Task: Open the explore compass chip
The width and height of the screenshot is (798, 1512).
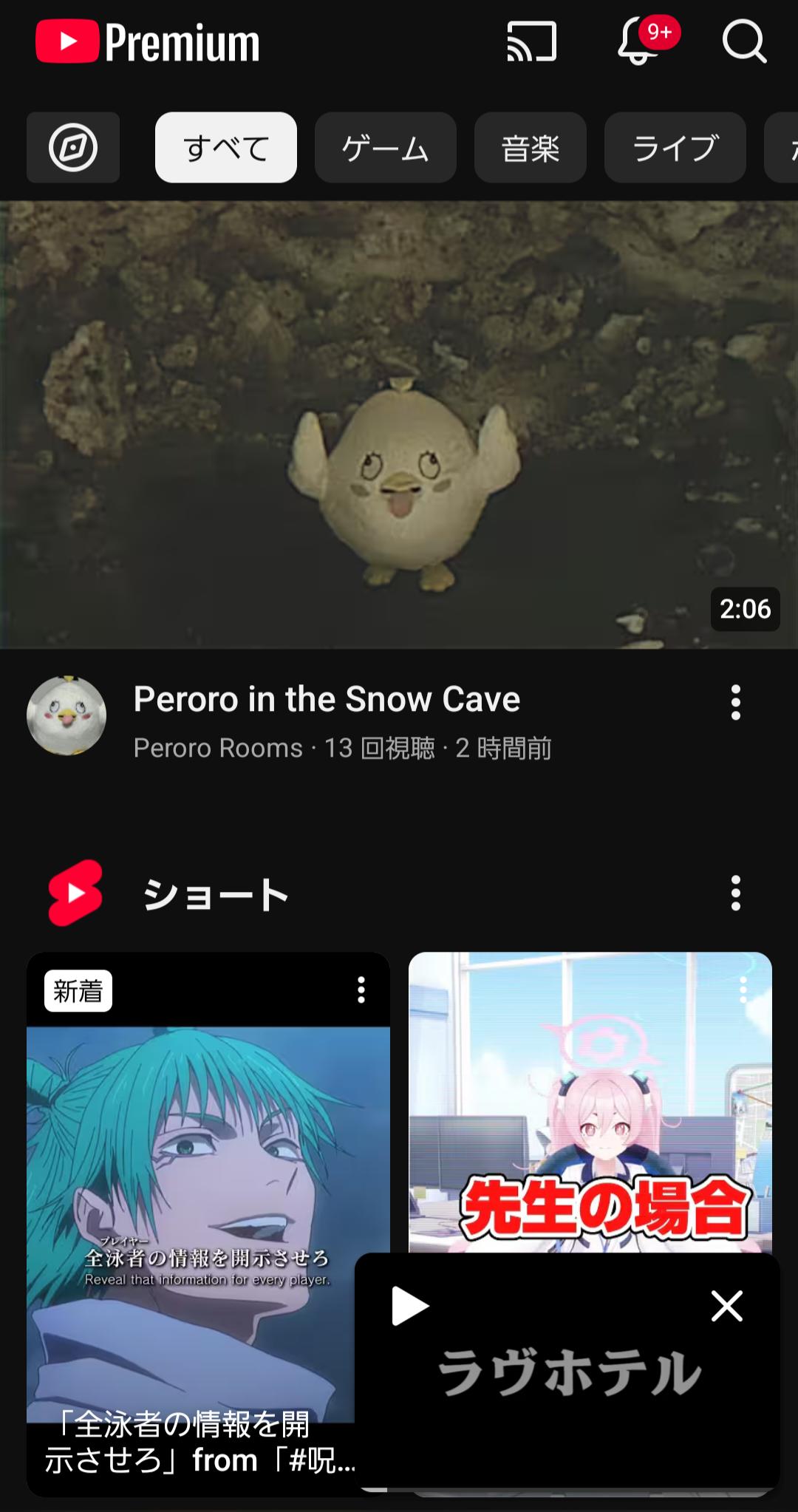Action: point(73,148)
